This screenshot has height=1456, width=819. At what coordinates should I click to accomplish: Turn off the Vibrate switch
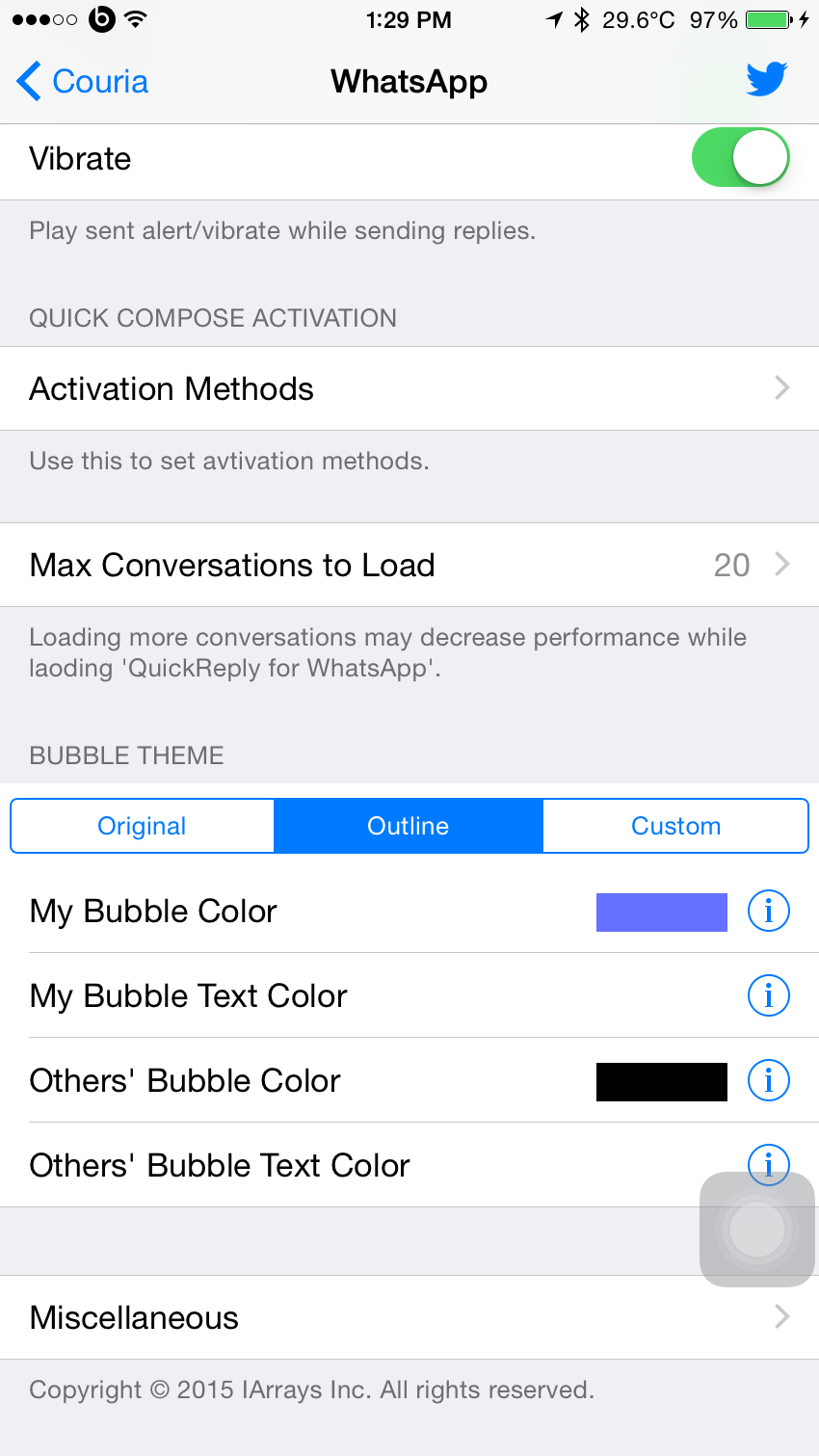click(740, 158)
